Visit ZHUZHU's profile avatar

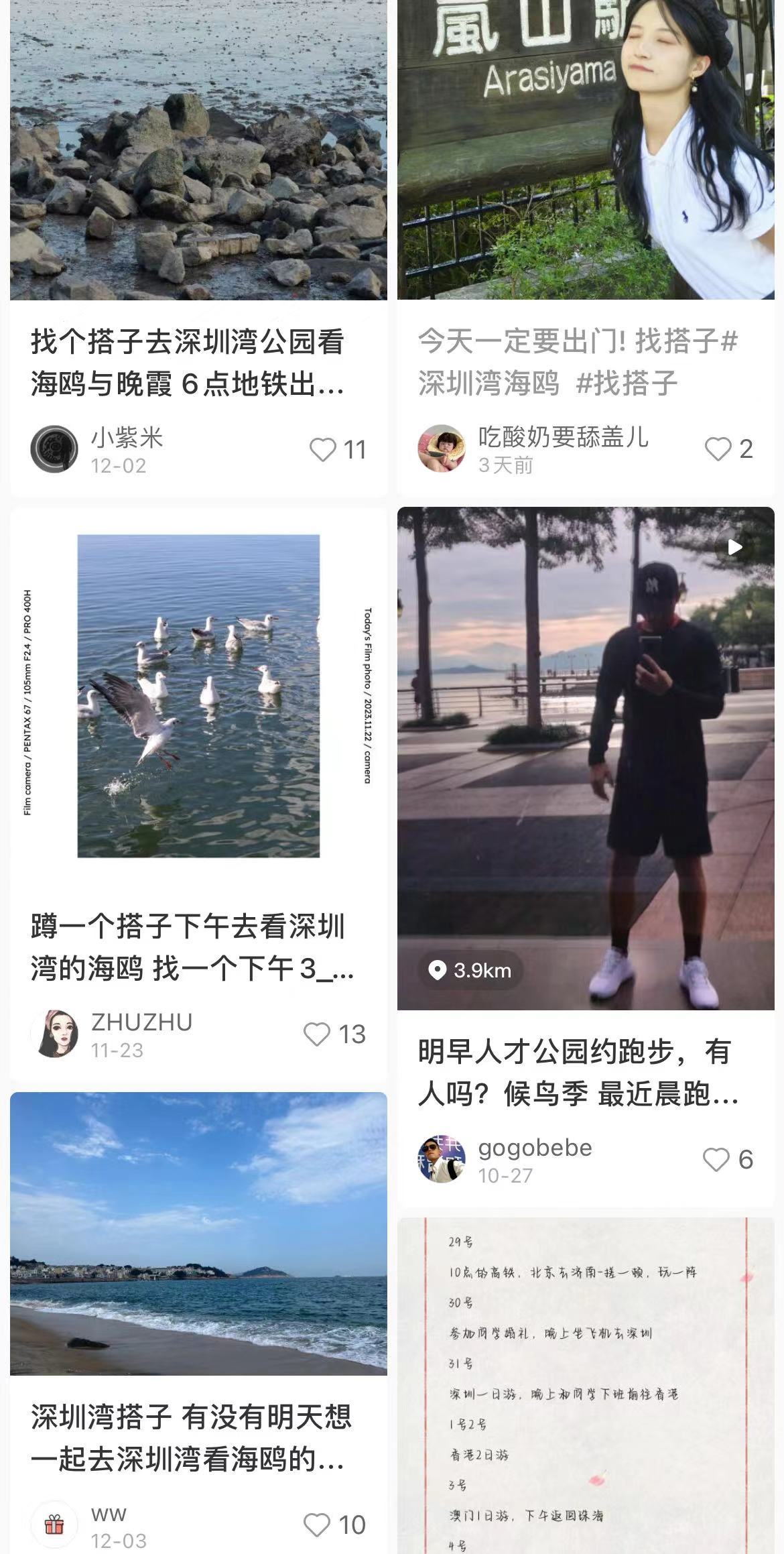pos(55,1033)
